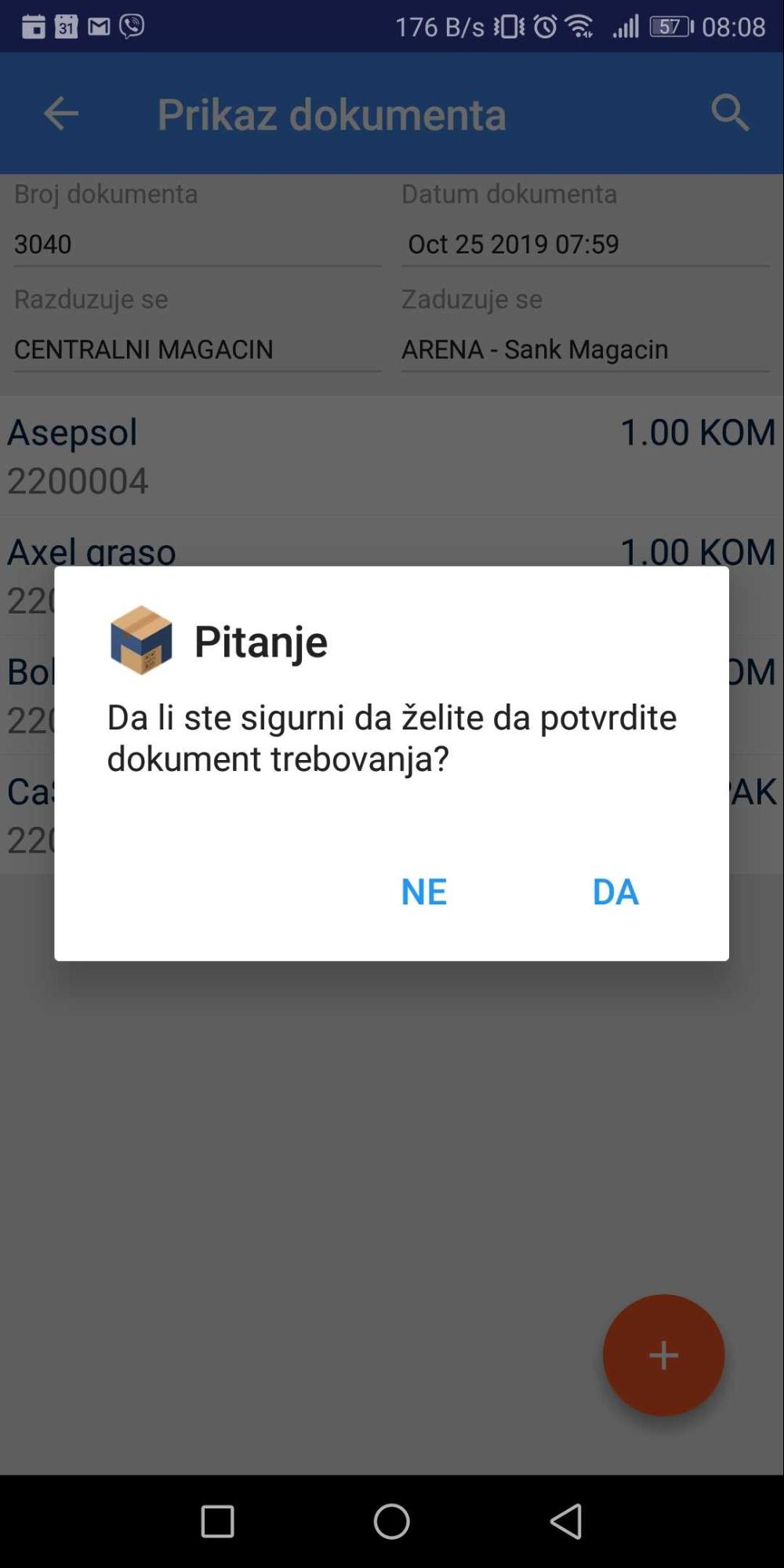Tap the system back button

click(566, 1521)
